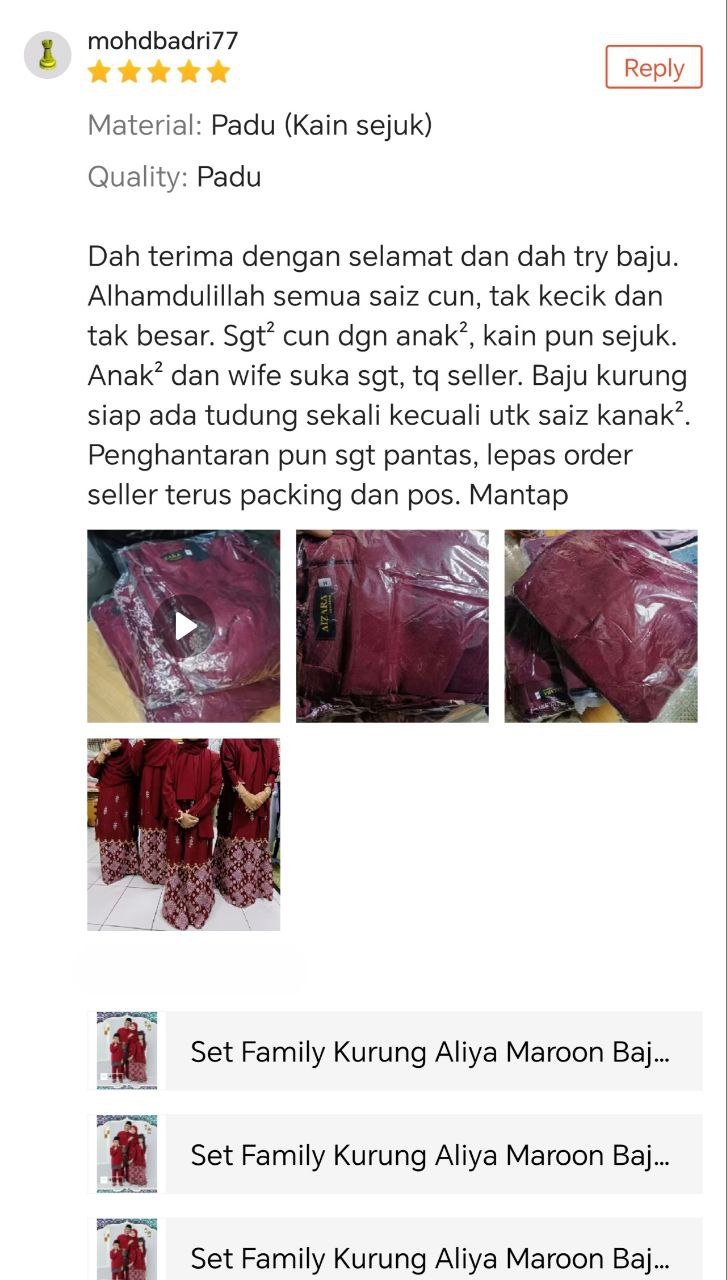Image resolution: width=727 pixels, height=1280 pixels.
Task: Open the third Set Family Kurung Aliya product
Action: click(430, 1254)
